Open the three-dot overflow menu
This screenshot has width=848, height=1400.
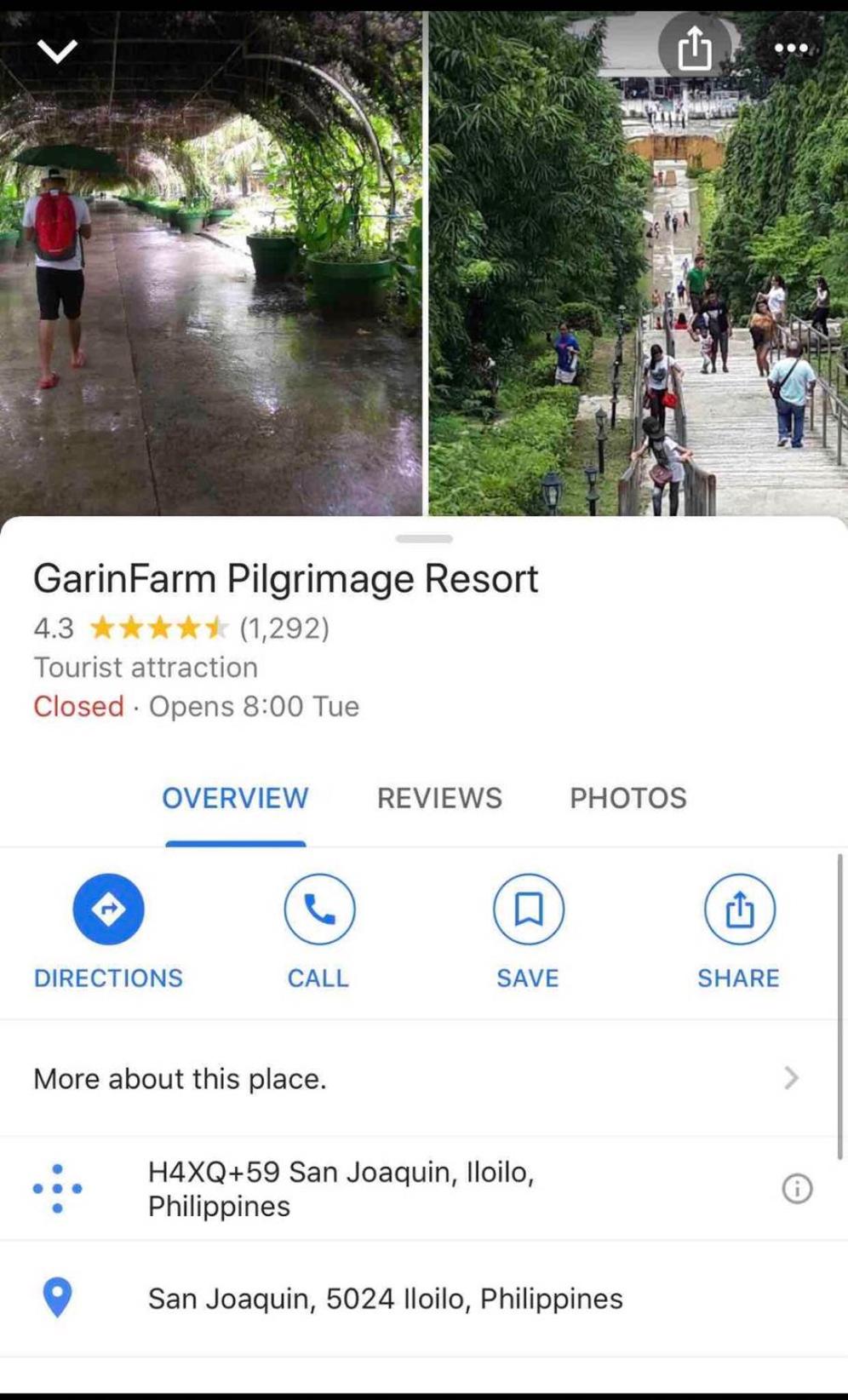tap(791, 48)
